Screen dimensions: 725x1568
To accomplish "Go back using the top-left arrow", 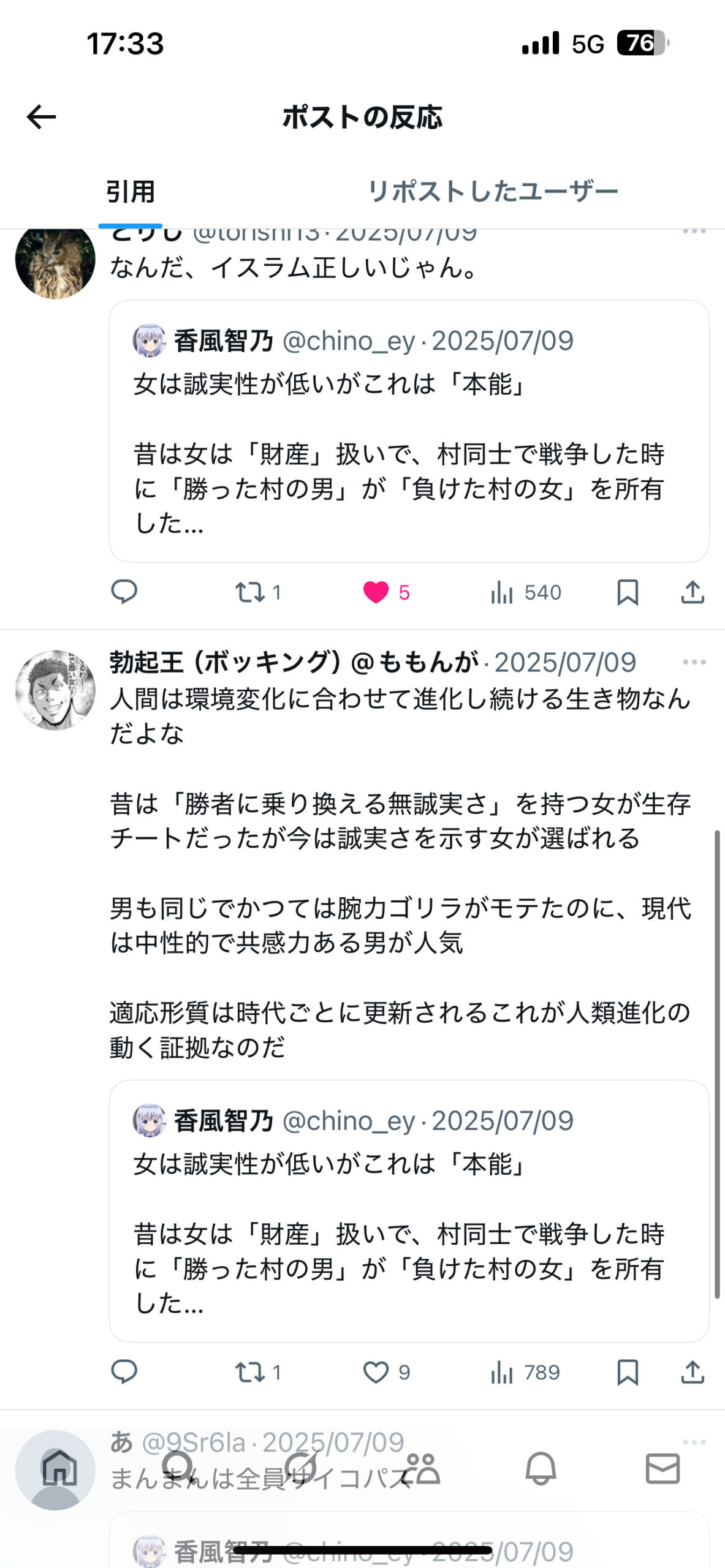I will 42,117.
